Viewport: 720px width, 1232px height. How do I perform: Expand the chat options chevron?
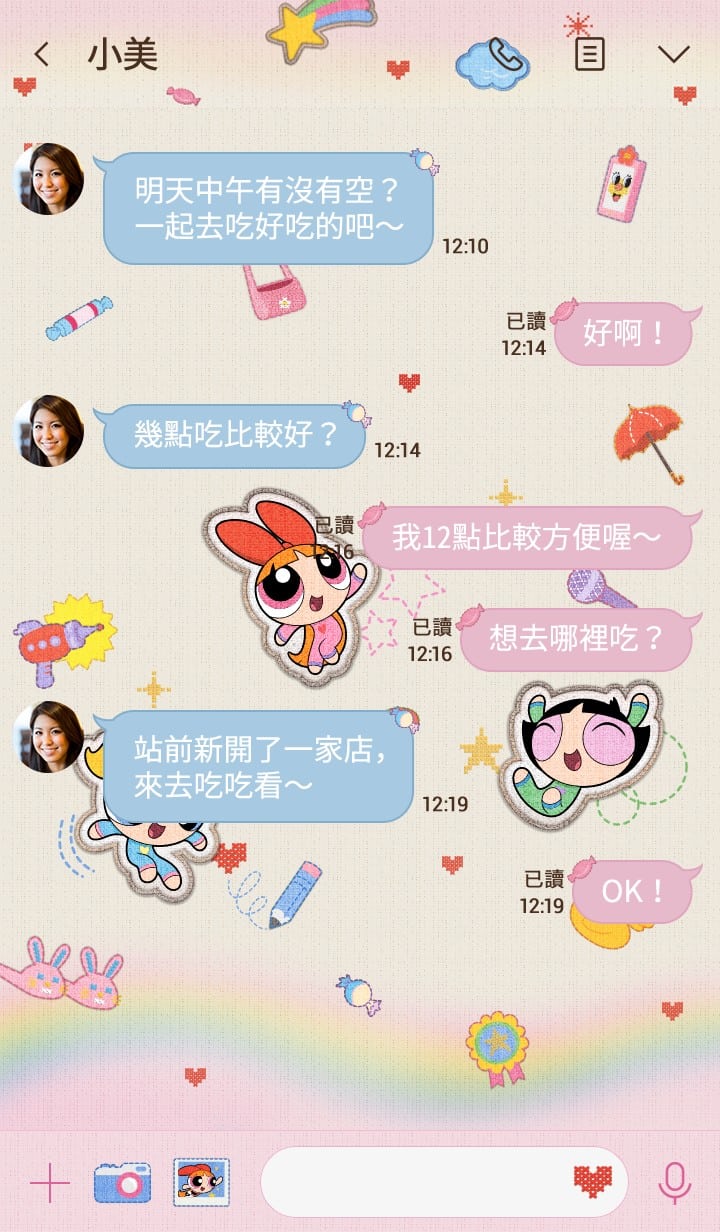(674, 55)
